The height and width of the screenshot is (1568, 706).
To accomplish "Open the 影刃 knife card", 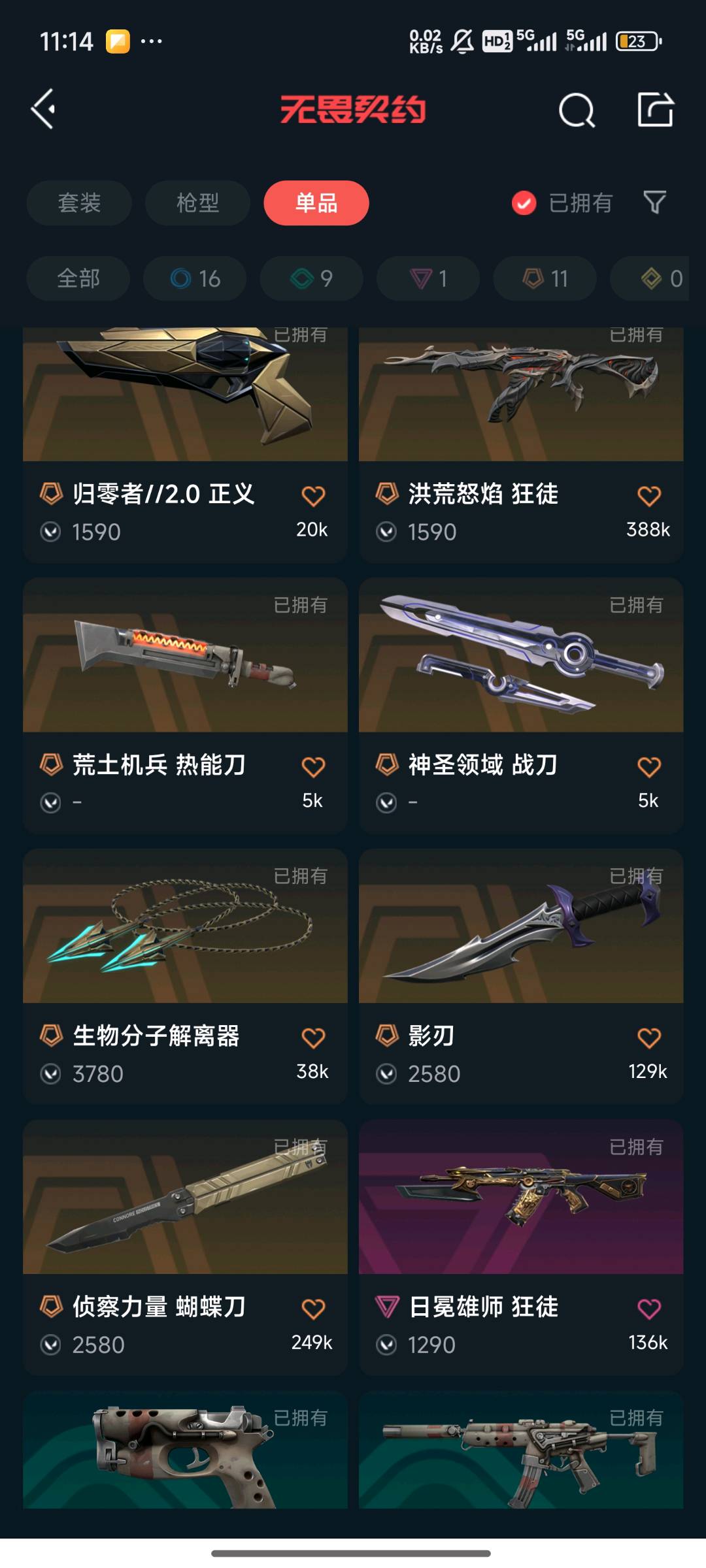I will [x=521, y=977].
